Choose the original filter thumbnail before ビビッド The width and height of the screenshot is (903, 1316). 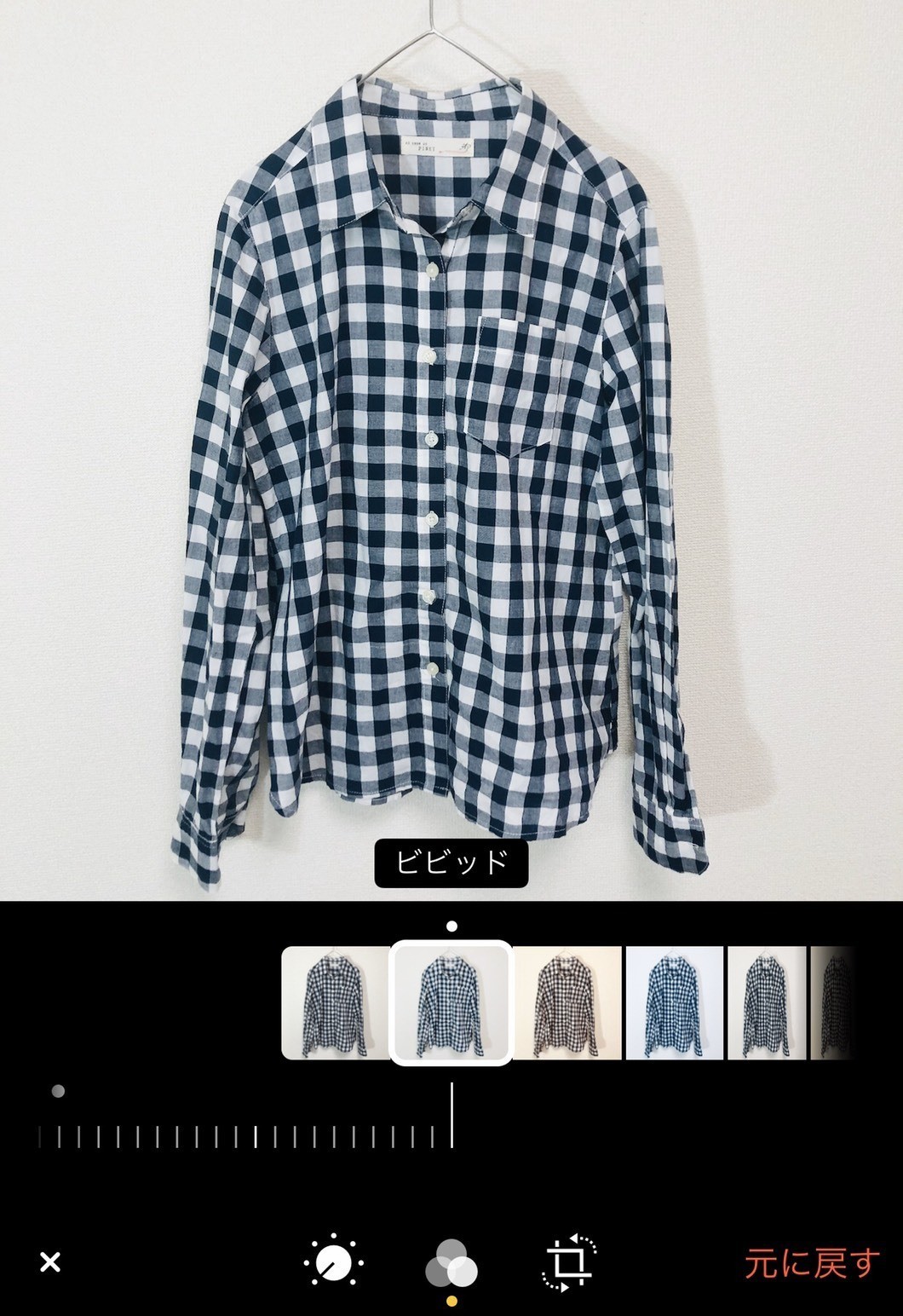tap(335, 1002)
